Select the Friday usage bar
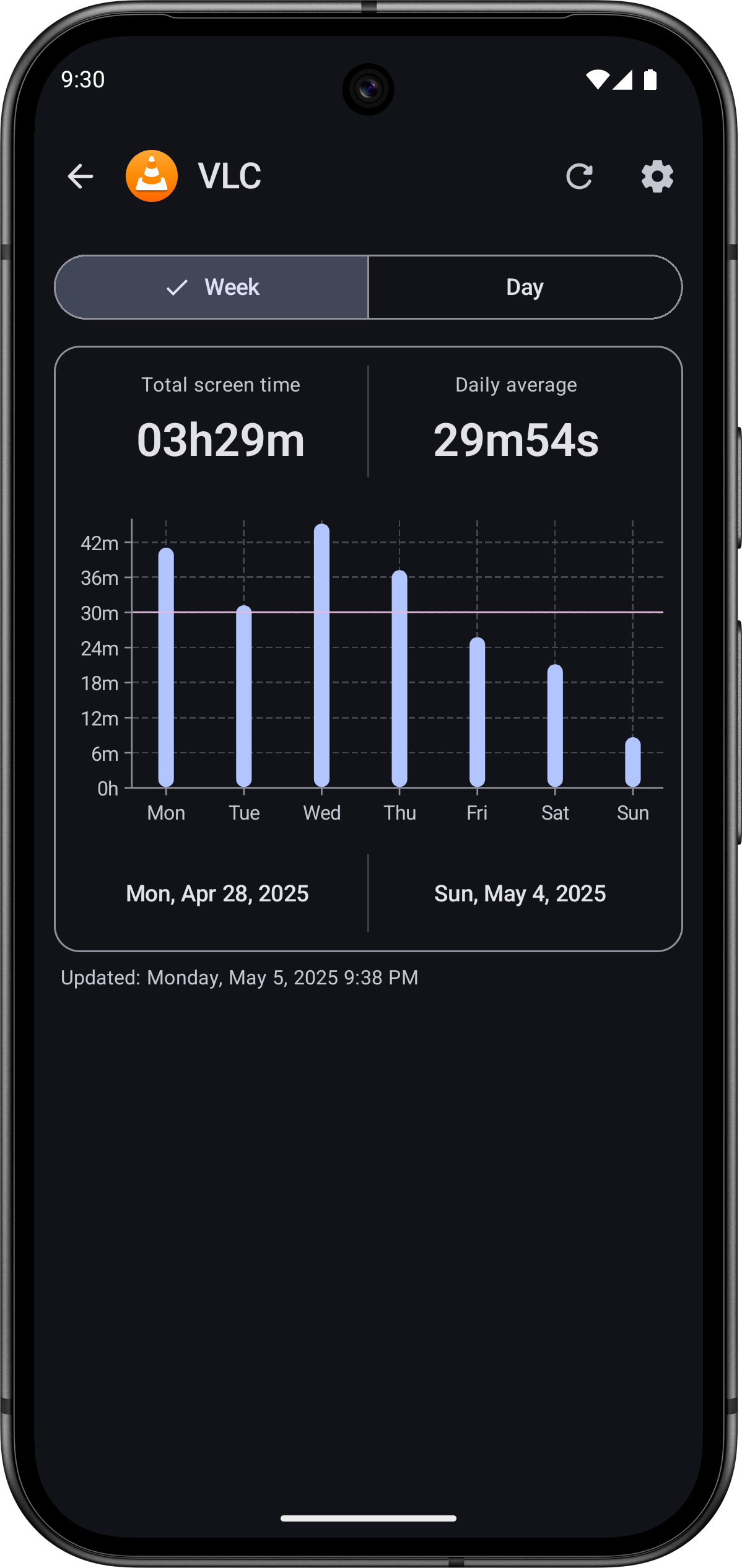 click(x=477, y=712)
